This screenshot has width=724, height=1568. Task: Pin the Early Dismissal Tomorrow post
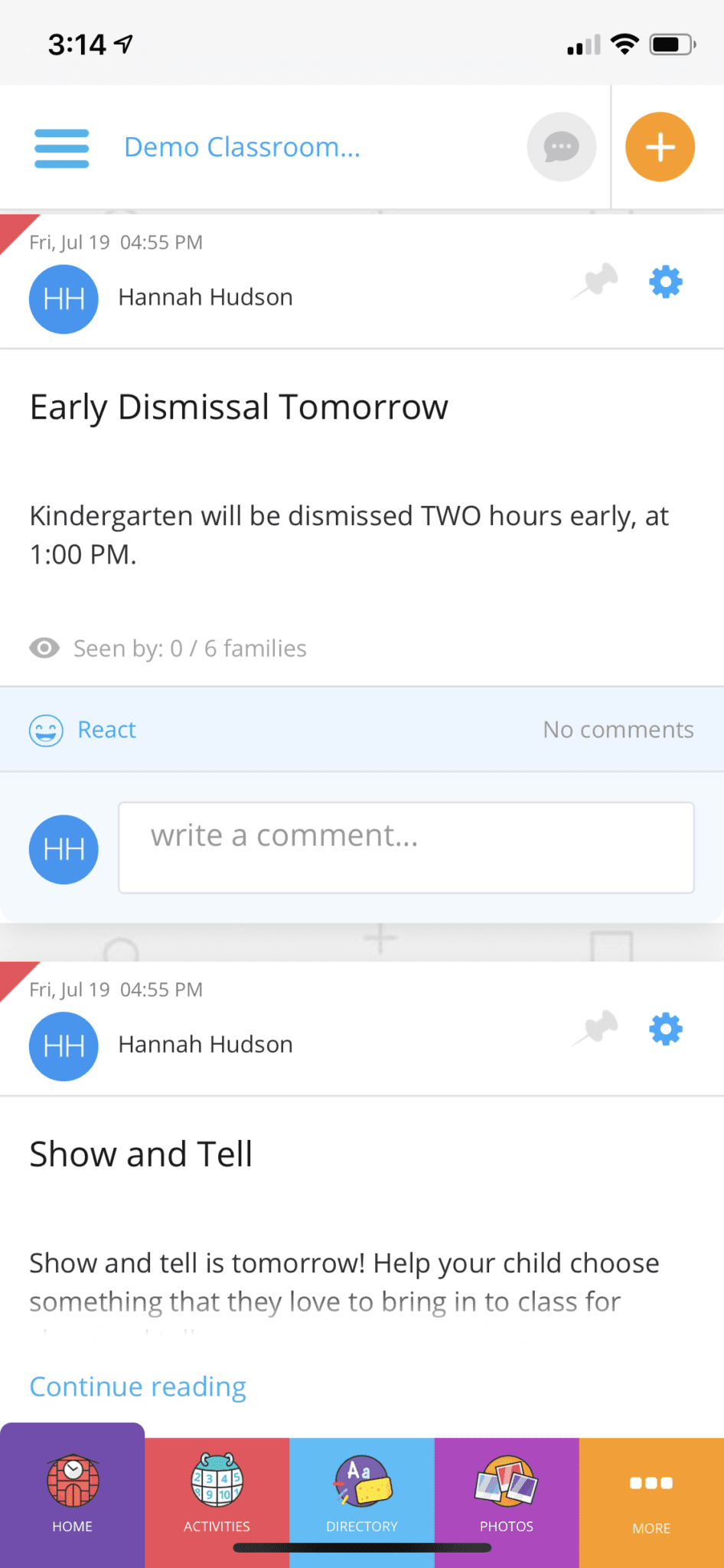coord(597,281)
